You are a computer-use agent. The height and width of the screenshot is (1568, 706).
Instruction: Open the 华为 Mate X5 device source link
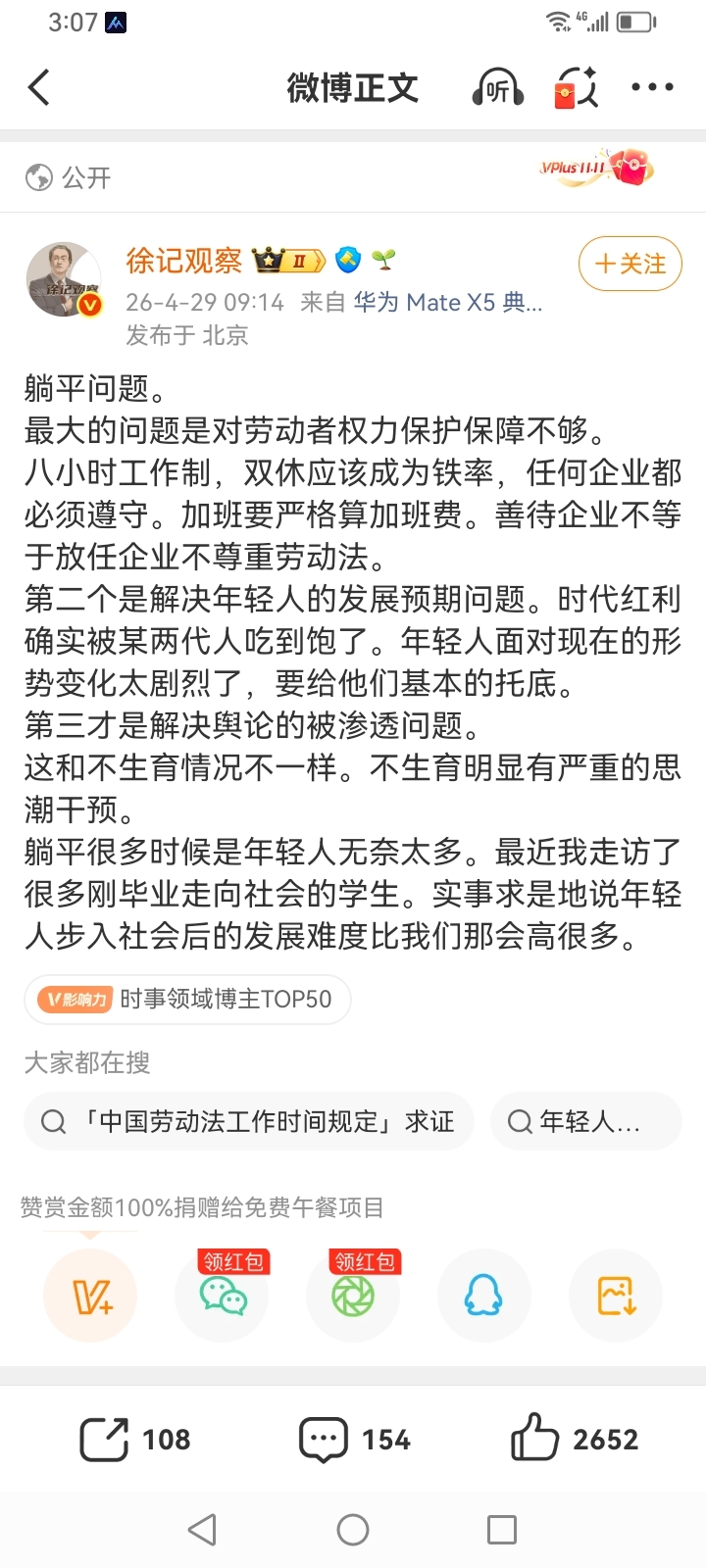pyautogui.click(x=447, y=303)
